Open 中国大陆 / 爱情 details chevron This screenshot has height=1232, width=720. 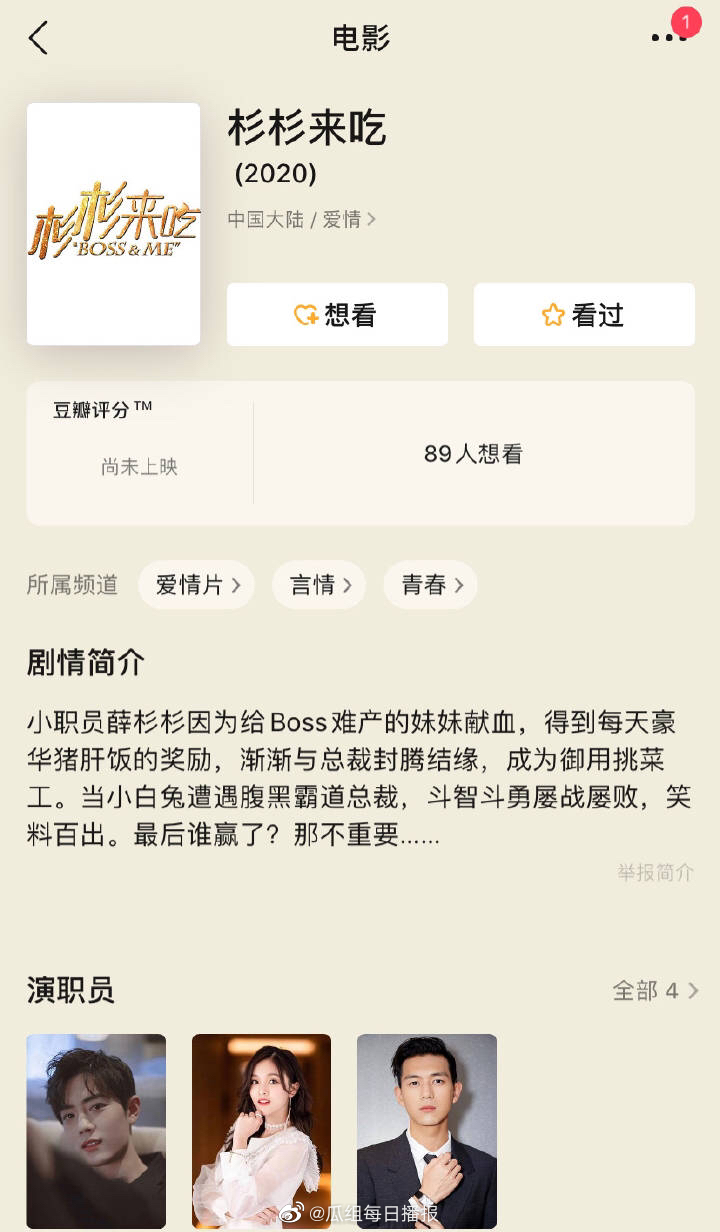point(302,219)
